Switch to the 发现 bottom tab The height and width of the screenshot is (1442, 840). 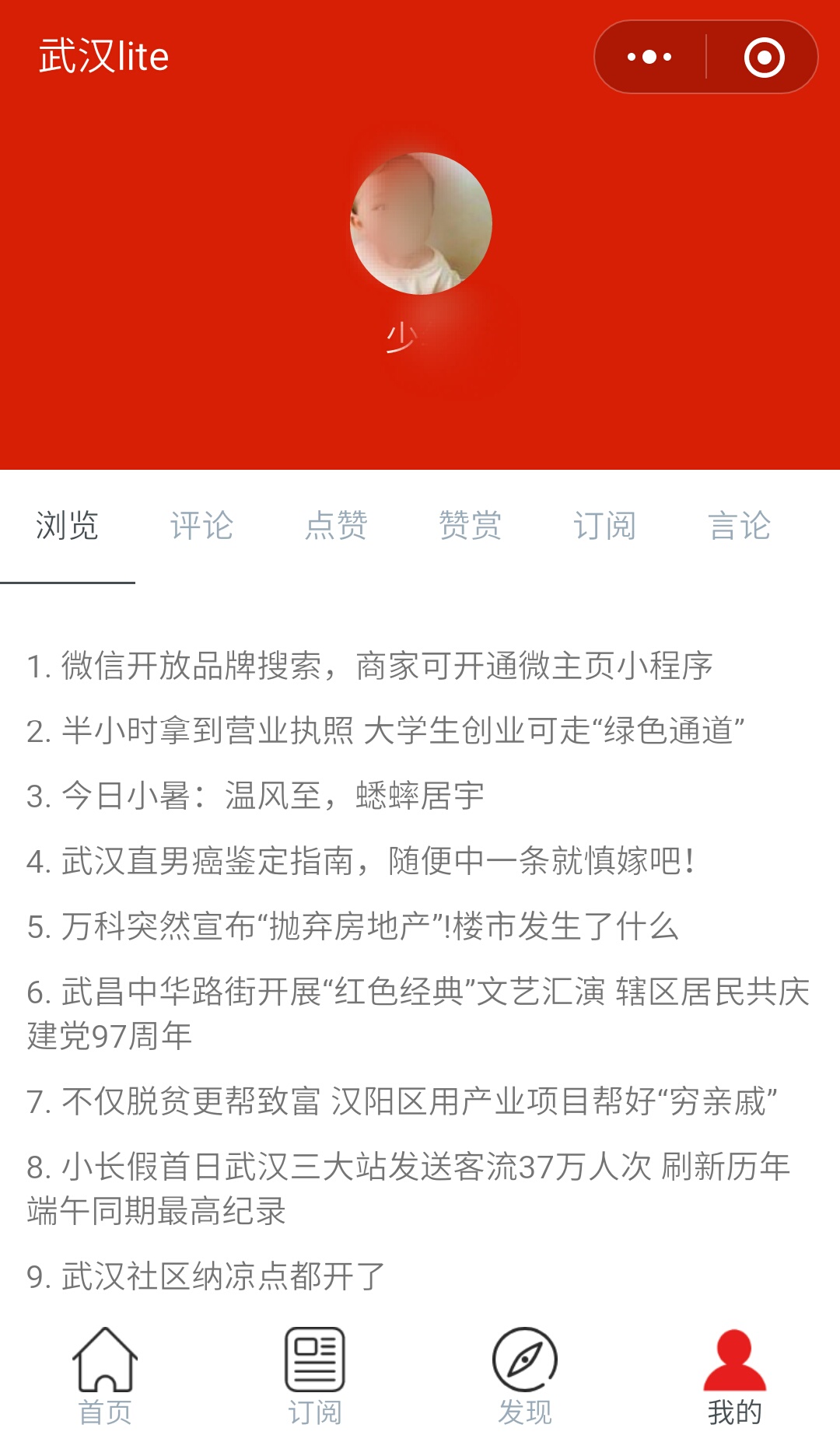point(525,1377)
